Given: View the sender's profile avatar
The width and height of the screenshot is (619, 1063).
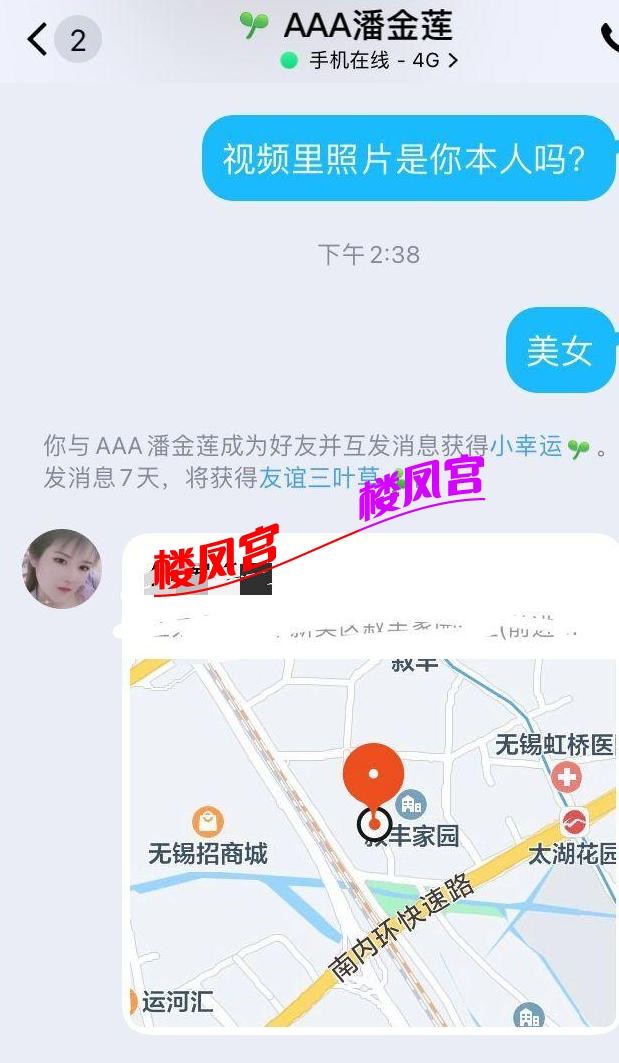Looking at the screenshot, I should click(x=62, y=569).
